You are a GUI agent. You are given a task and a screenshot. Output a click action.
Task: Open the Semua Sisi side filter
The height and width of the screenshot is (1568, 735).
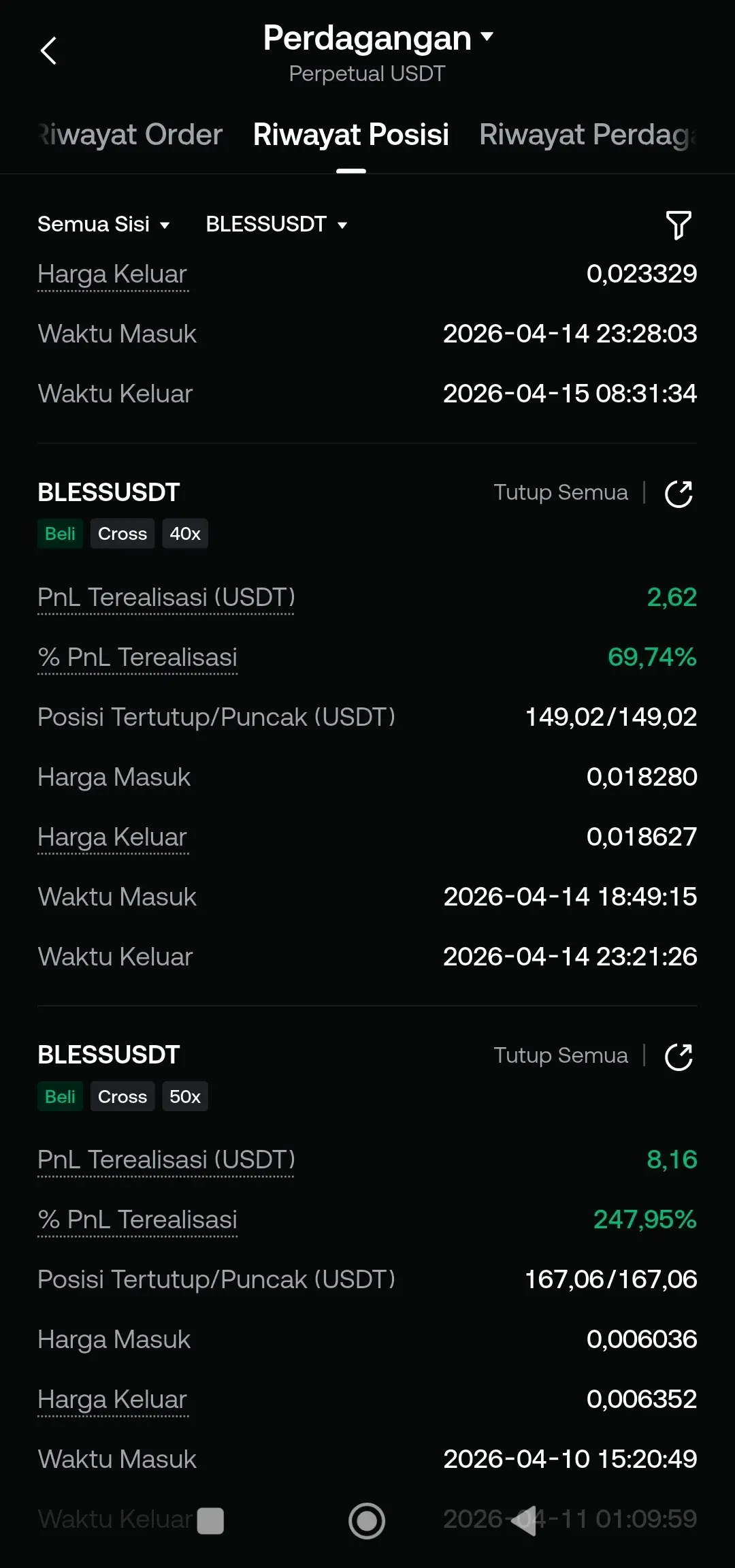pos(103,224)
